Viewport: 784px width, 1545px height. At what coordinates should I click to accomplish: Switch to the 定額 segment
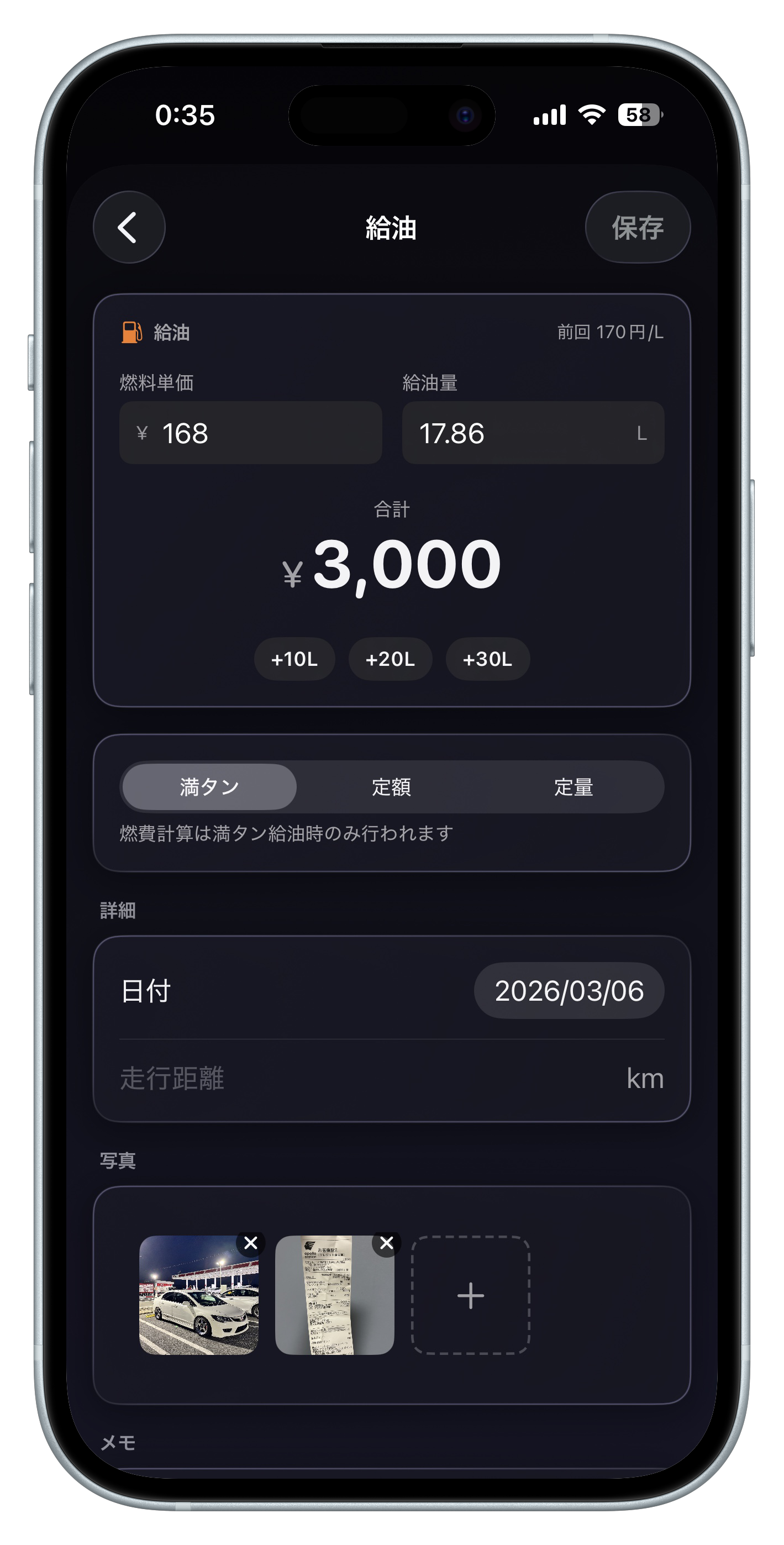(391, 787)
